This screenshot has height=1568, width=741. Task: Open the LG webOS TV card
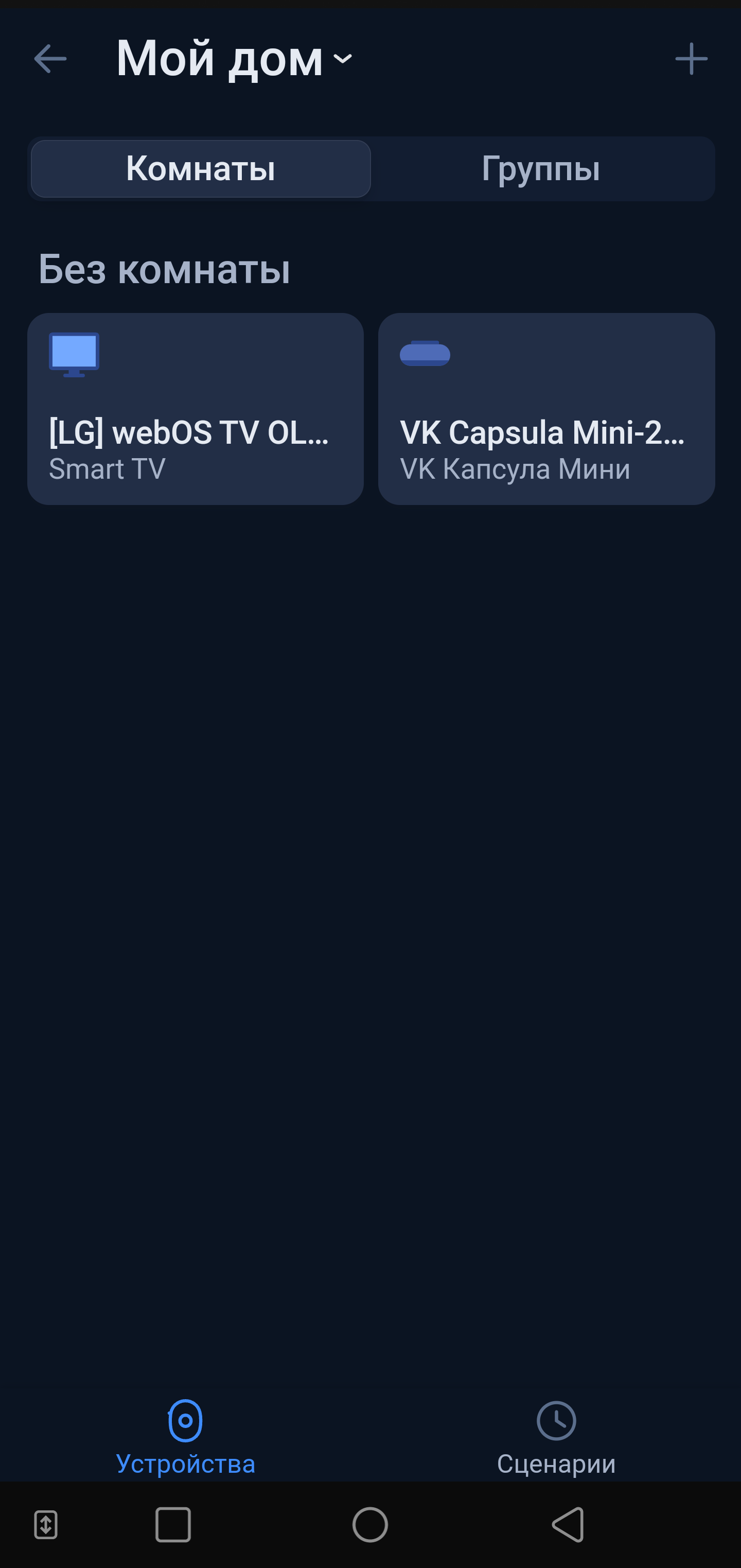[x=196, y=408]
